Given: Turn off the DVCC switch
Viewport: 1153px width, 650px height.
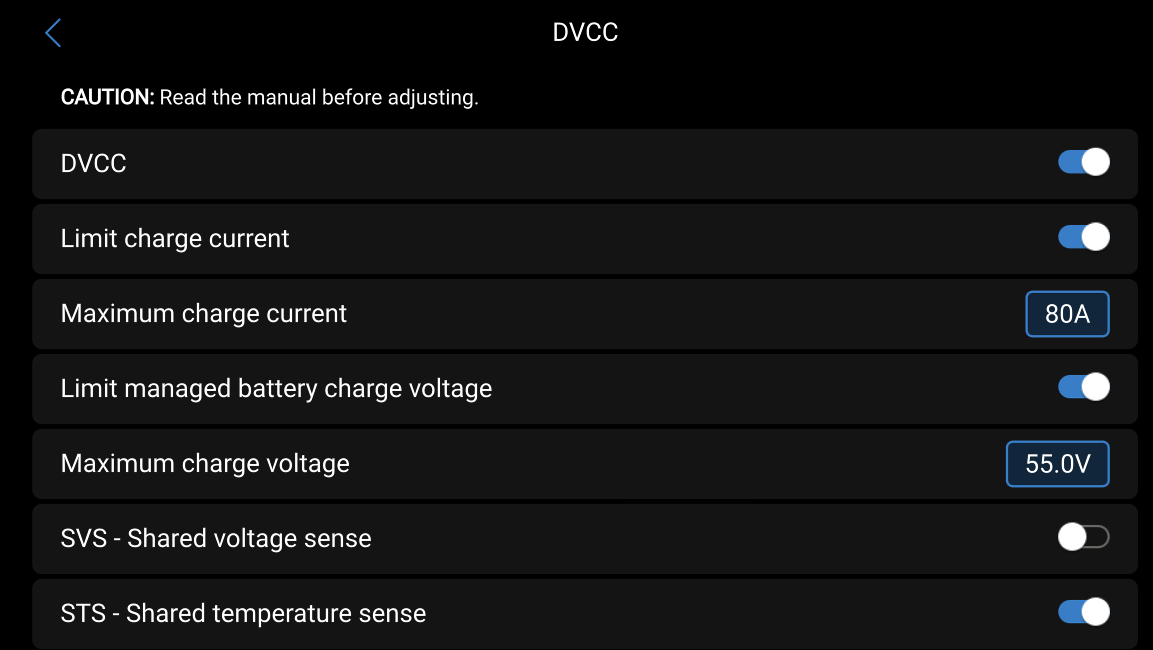Looking at the screenshot, I should pos(1084,162).
